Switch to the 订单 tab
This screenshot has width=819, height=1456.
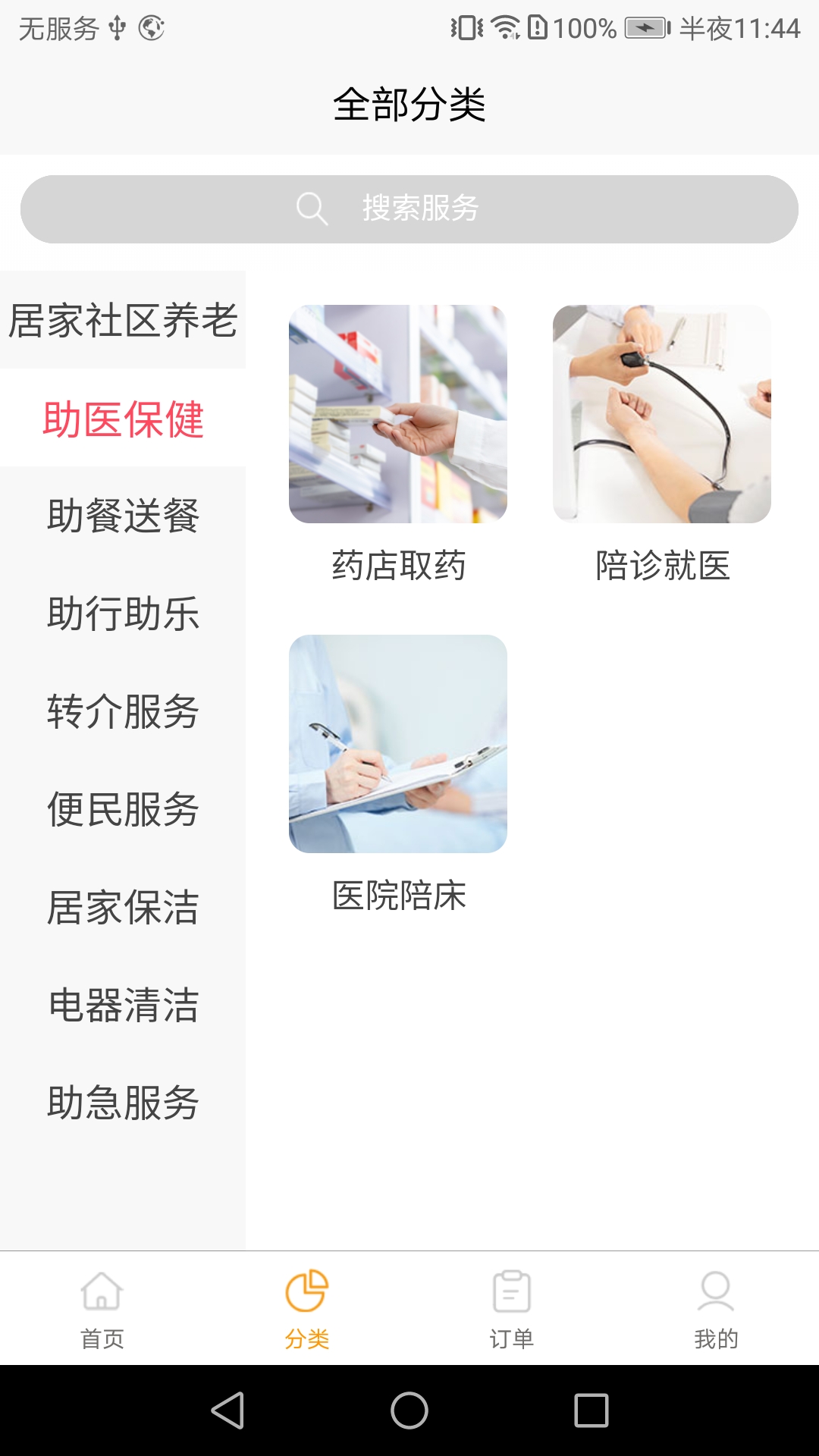click(512, 1309)
